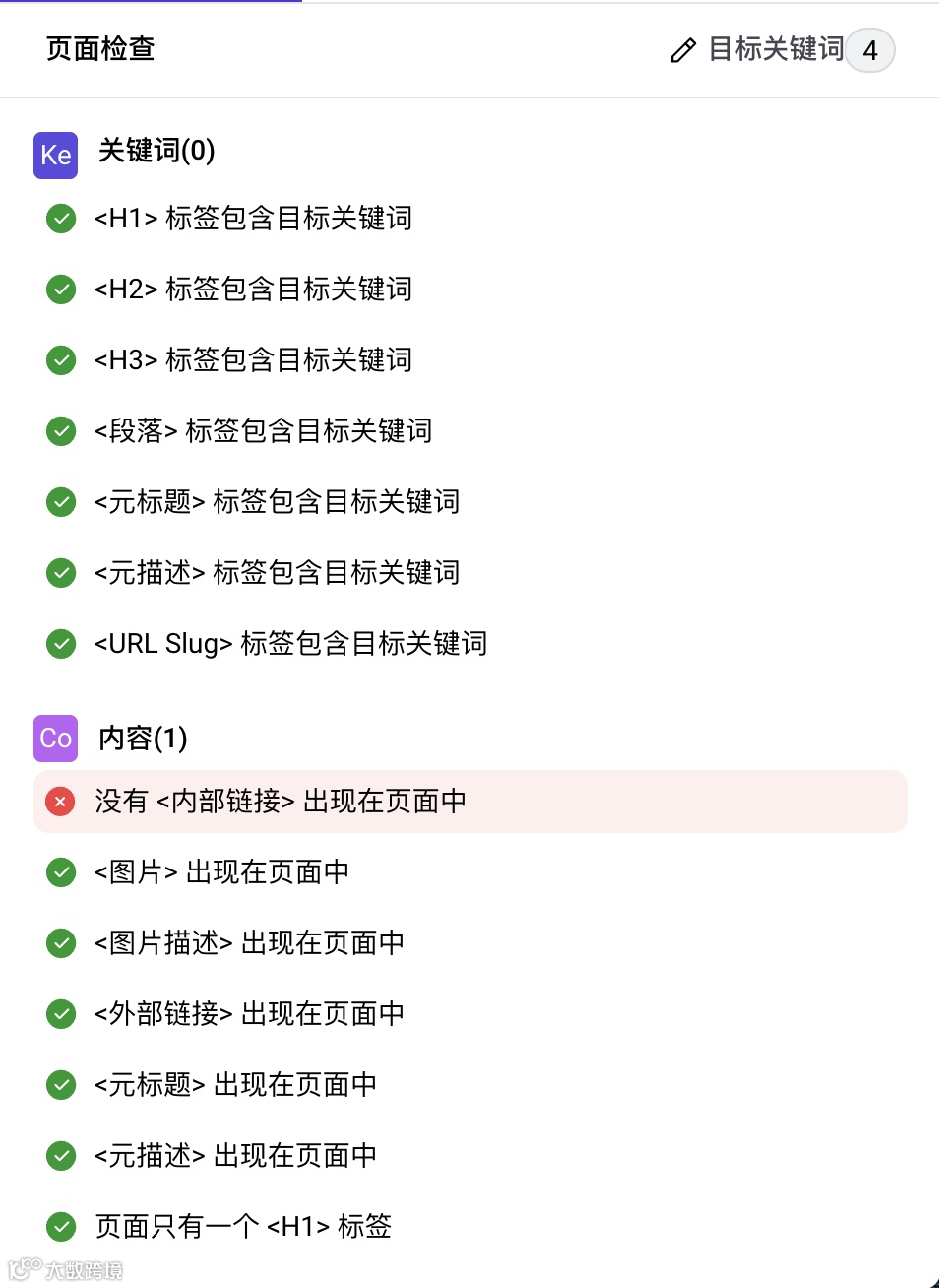Collapse the 内容(1) section
Screen dimensions: 939x1288
click(144, 739)
